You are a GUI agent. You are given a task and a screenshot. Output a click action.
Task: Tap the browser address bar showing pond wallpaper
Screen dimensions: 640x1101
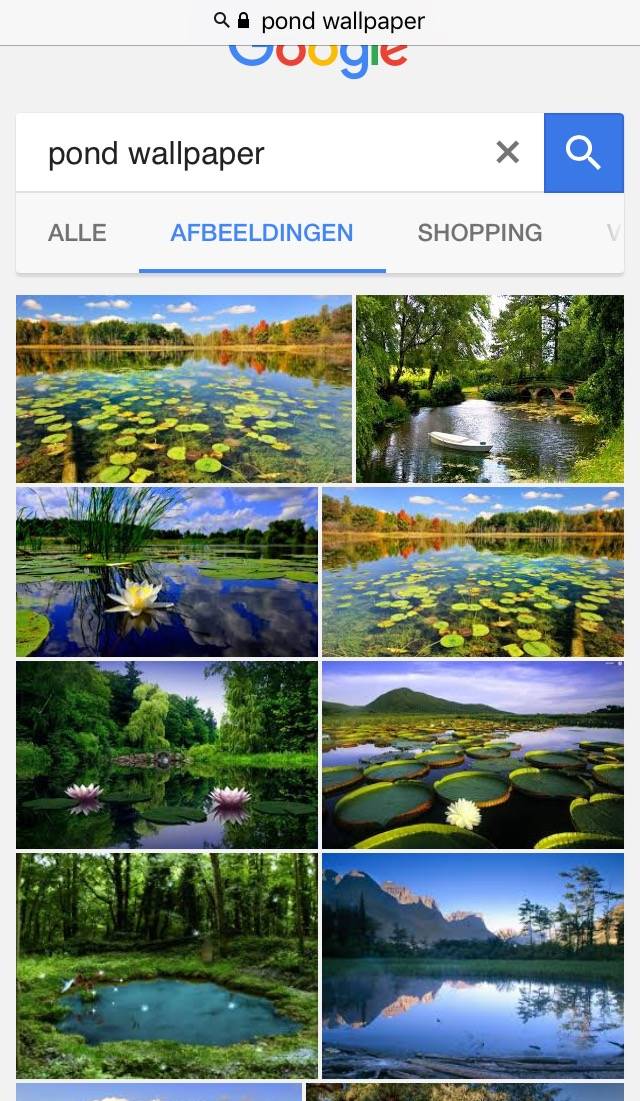point(320,21)
